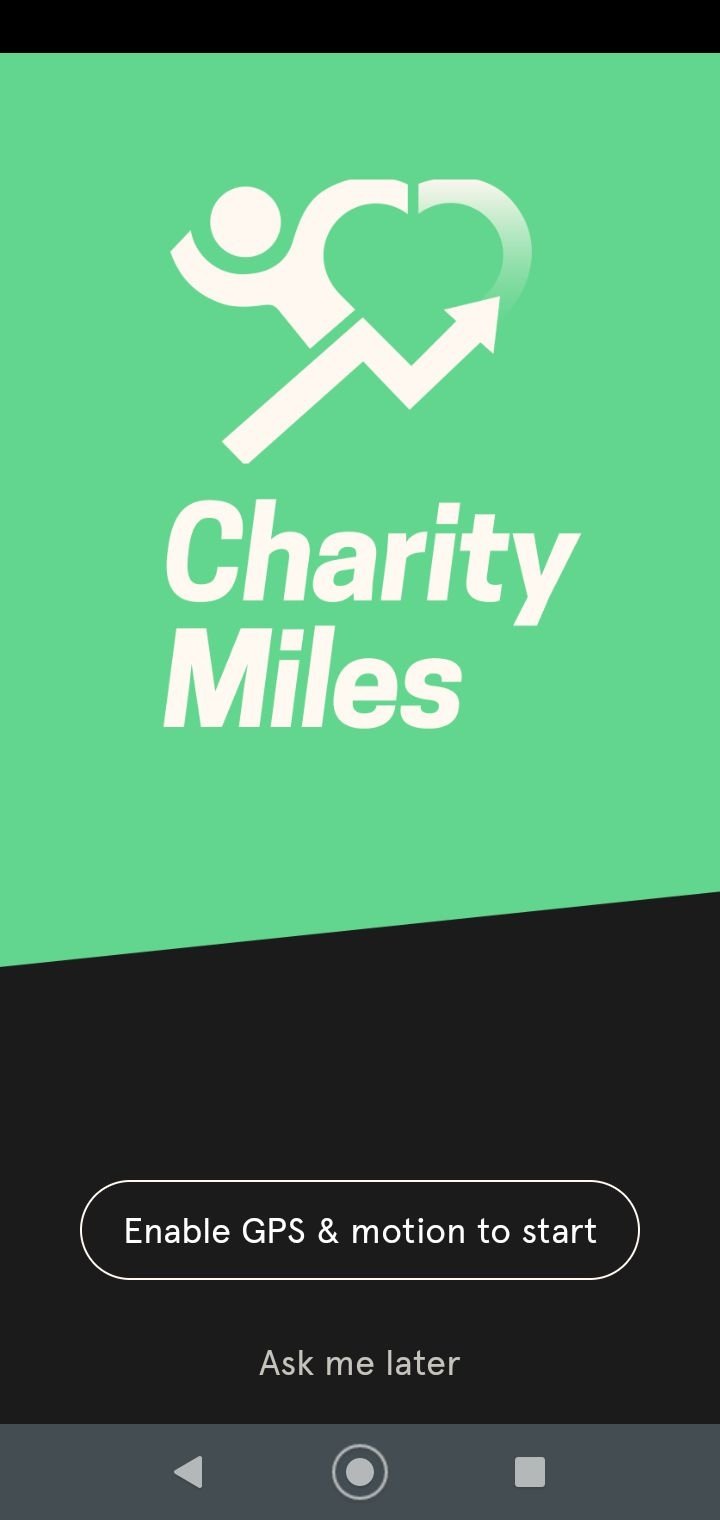Image resolution: width=720 pixels, height=1520 pixels.
Task: Go back using the system back button
Action: point(188,1472)
